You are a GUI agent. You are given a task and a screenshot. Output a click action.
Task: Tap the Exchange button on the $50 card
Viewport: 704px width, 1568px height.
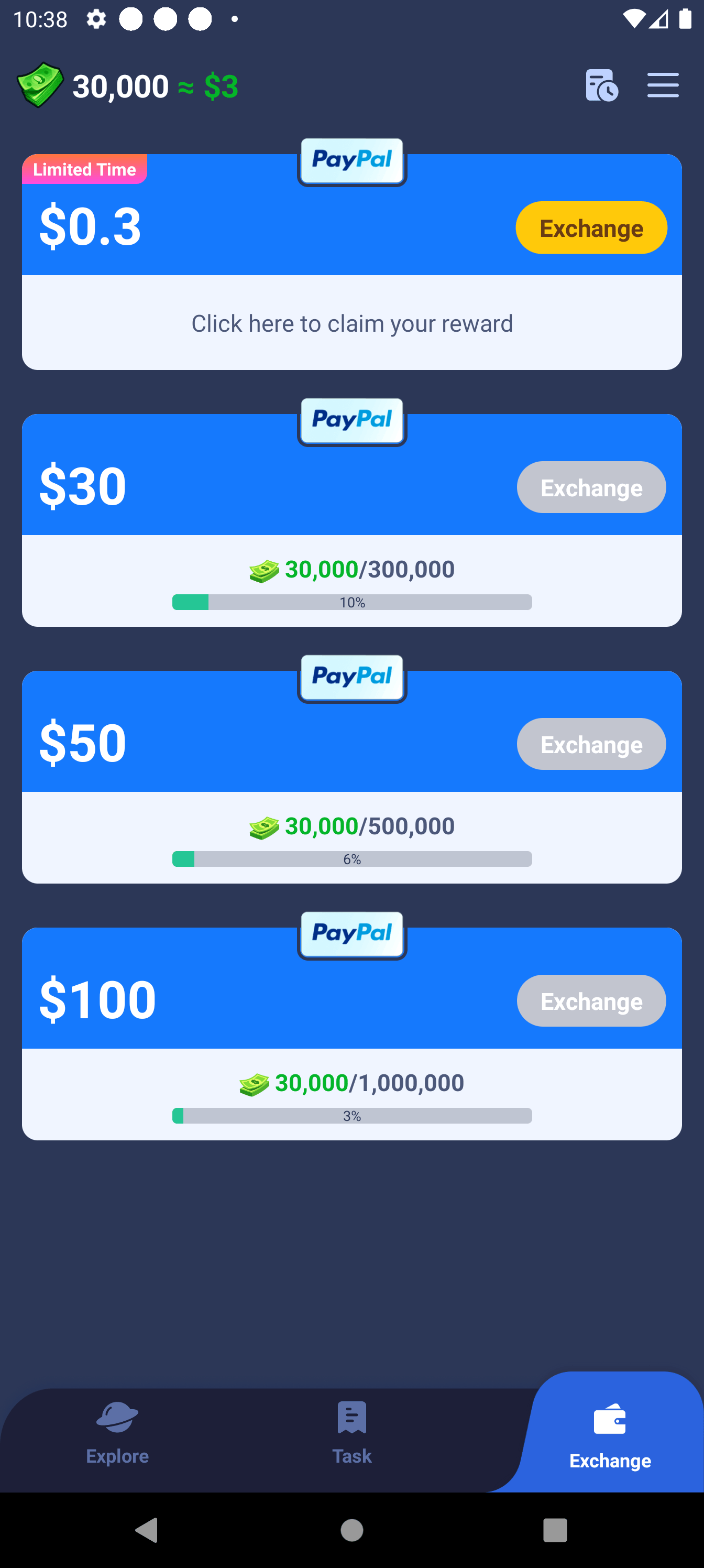coord(591,744)
